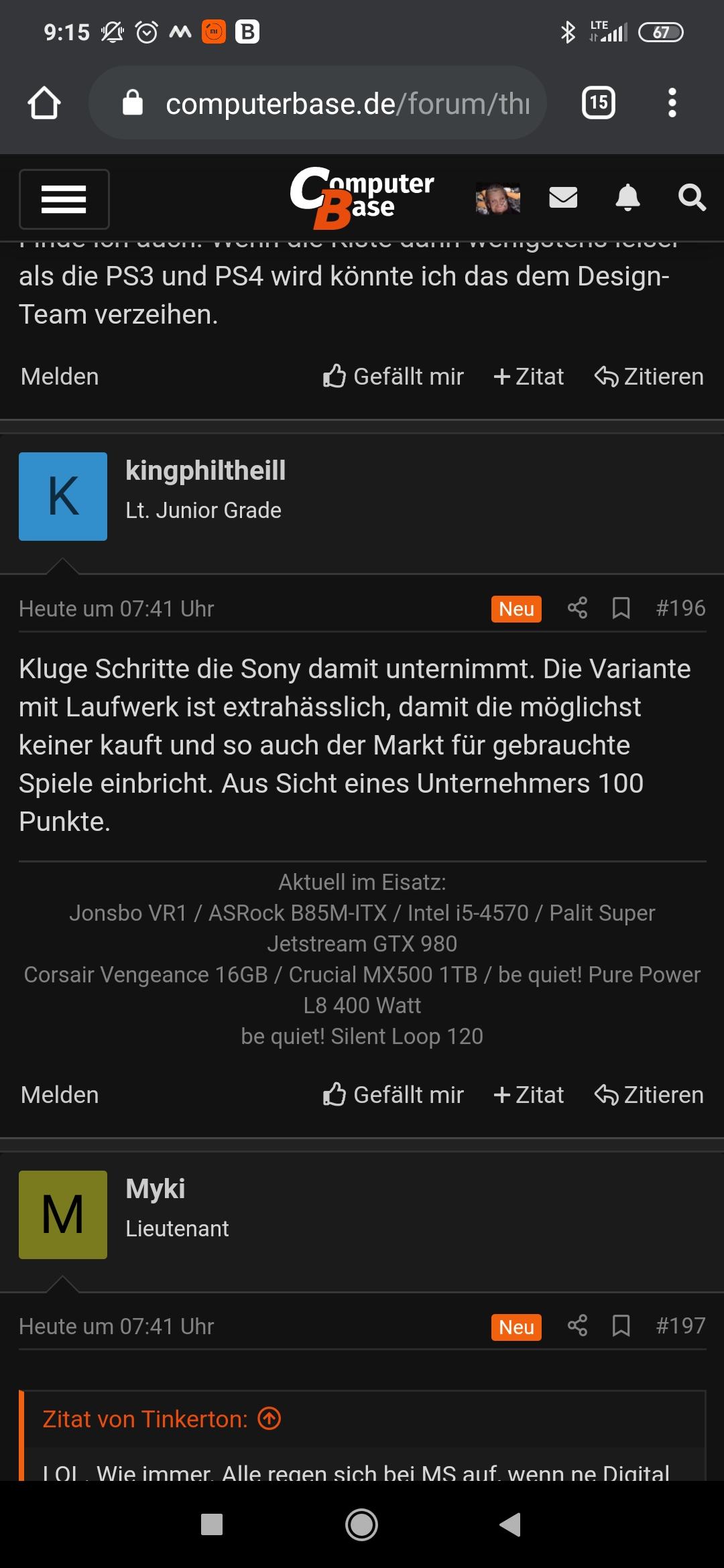Tap the browser home icon
The image size is (724, 1568).
44,103
